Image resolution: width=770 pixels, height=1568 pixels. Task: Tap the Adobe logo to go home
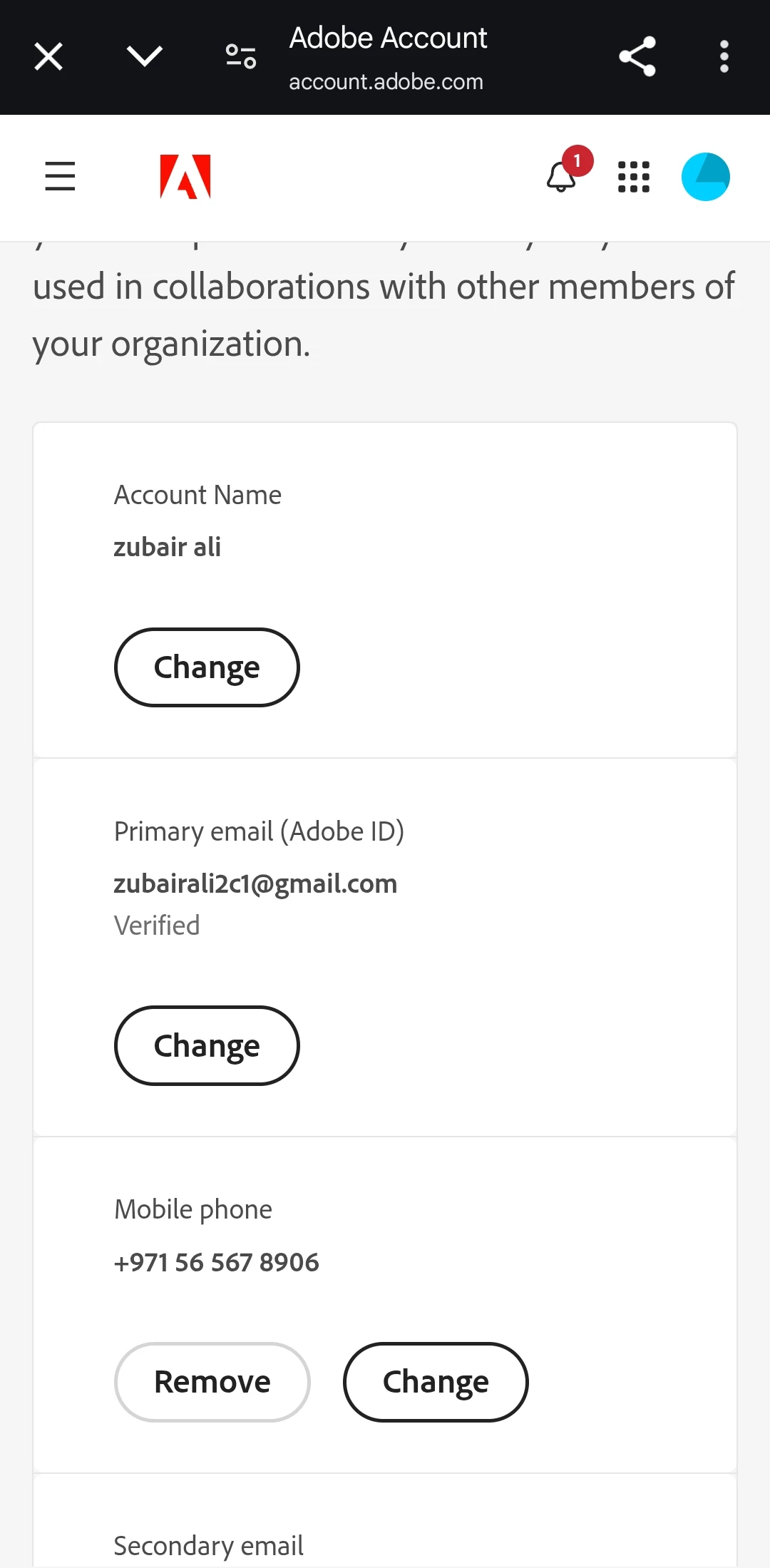[x=185, y=176]
